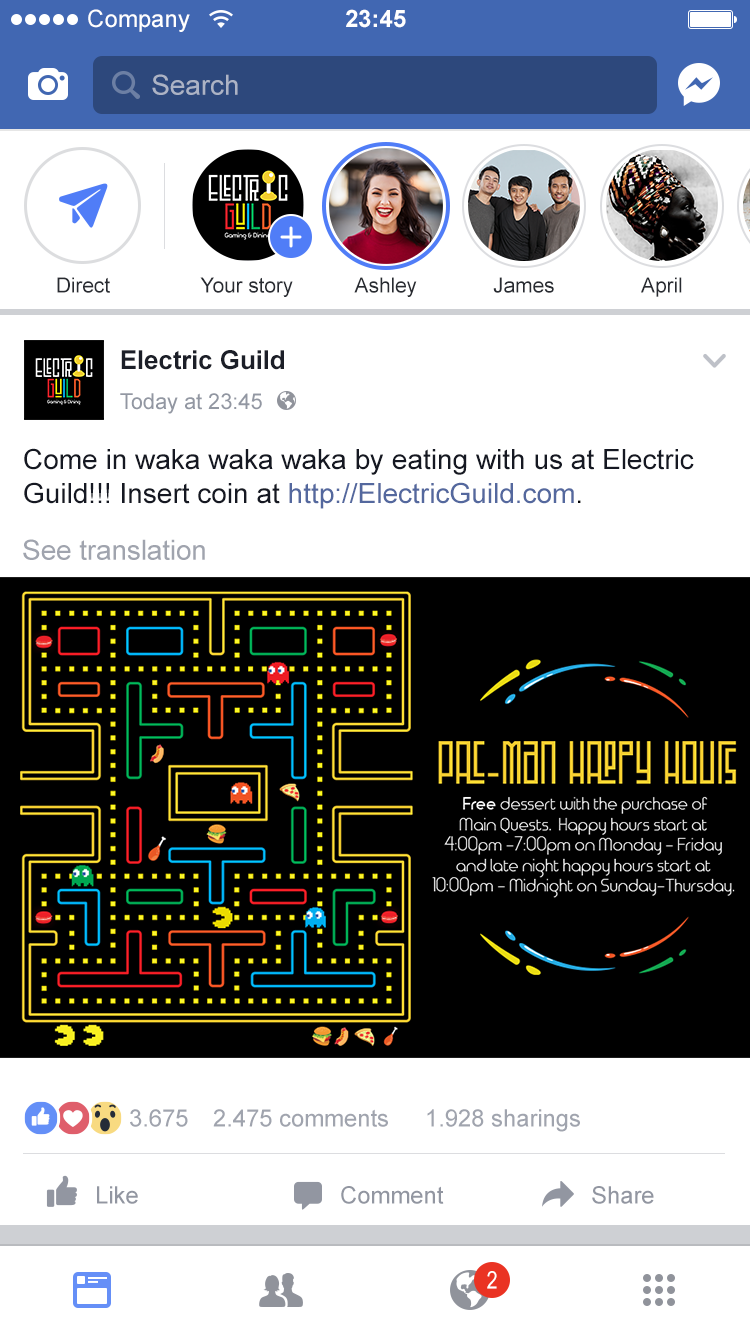
Task: Open the 2.475 comments
Action: (x=300, y=1119)
